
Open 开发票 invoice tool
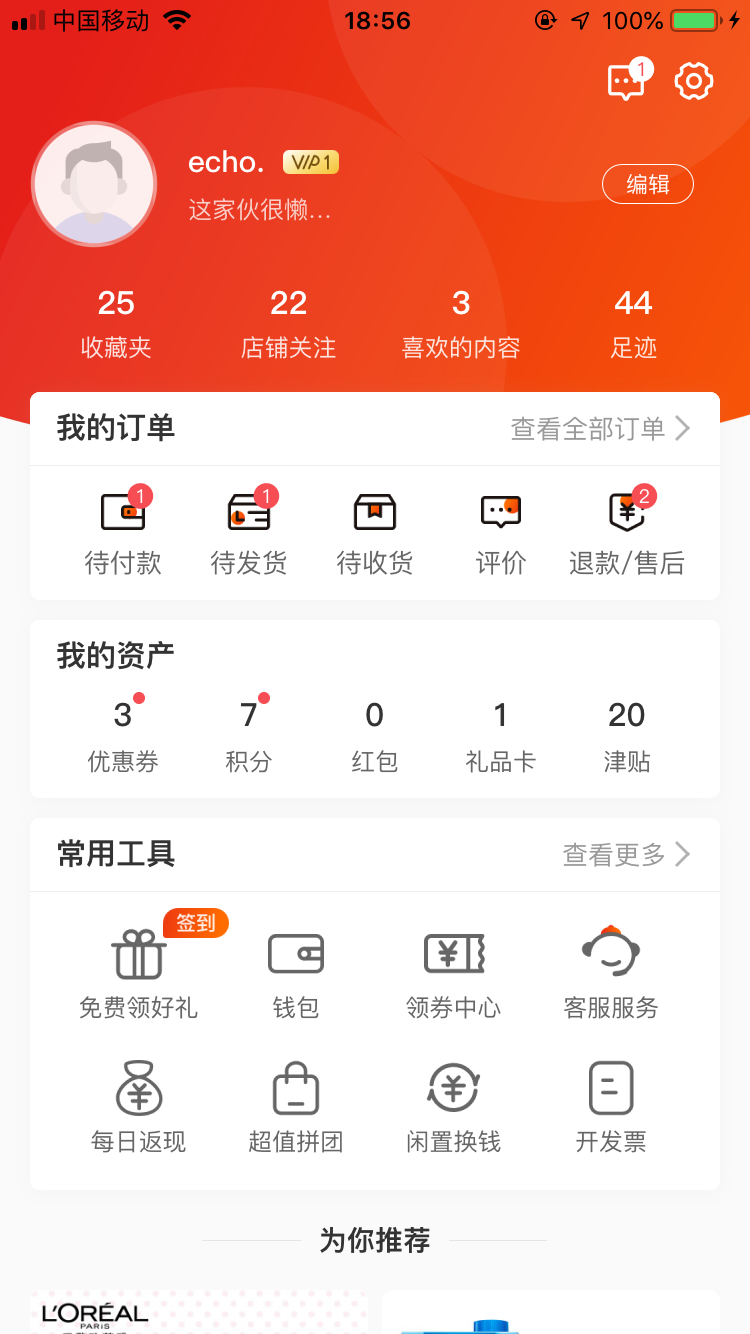point(611,1107)
